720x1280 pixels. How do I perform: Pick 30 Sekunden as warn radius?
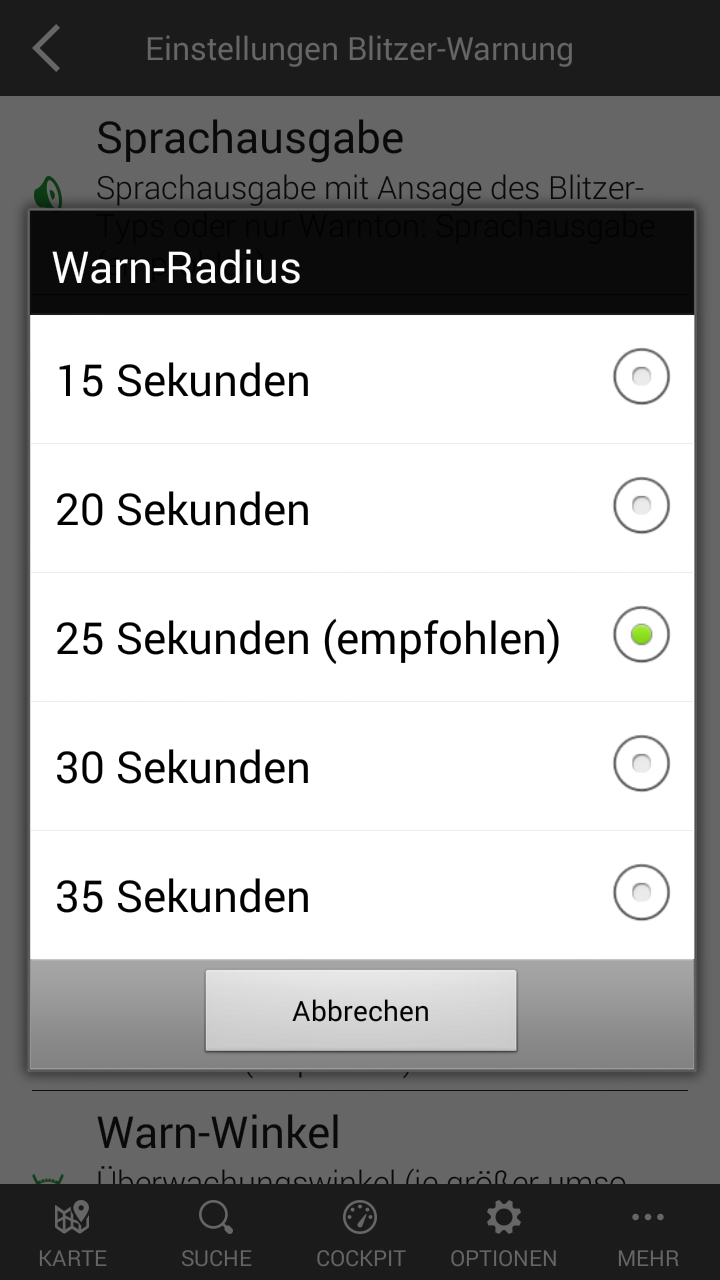click(361, 766)
